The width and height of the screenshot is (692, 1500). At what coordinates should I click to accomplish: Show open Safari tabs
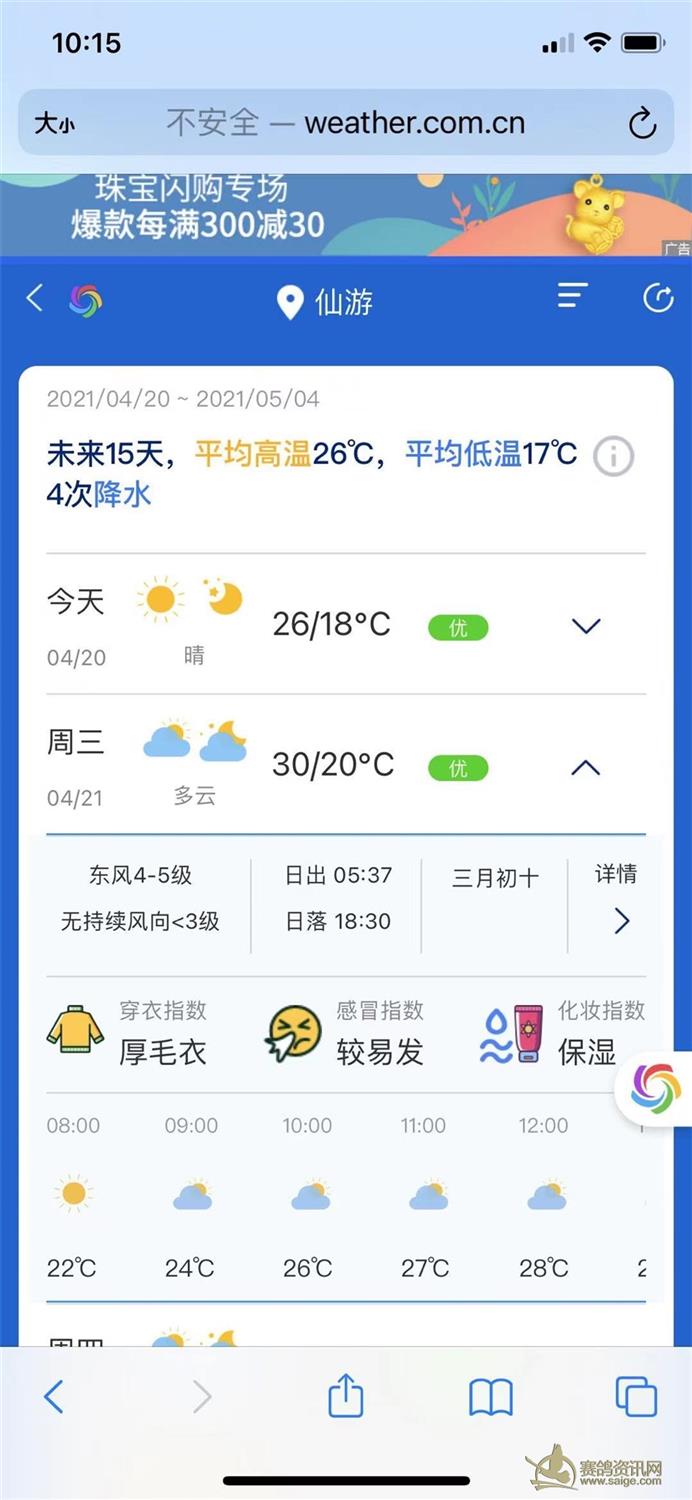tap(635, 1397)
